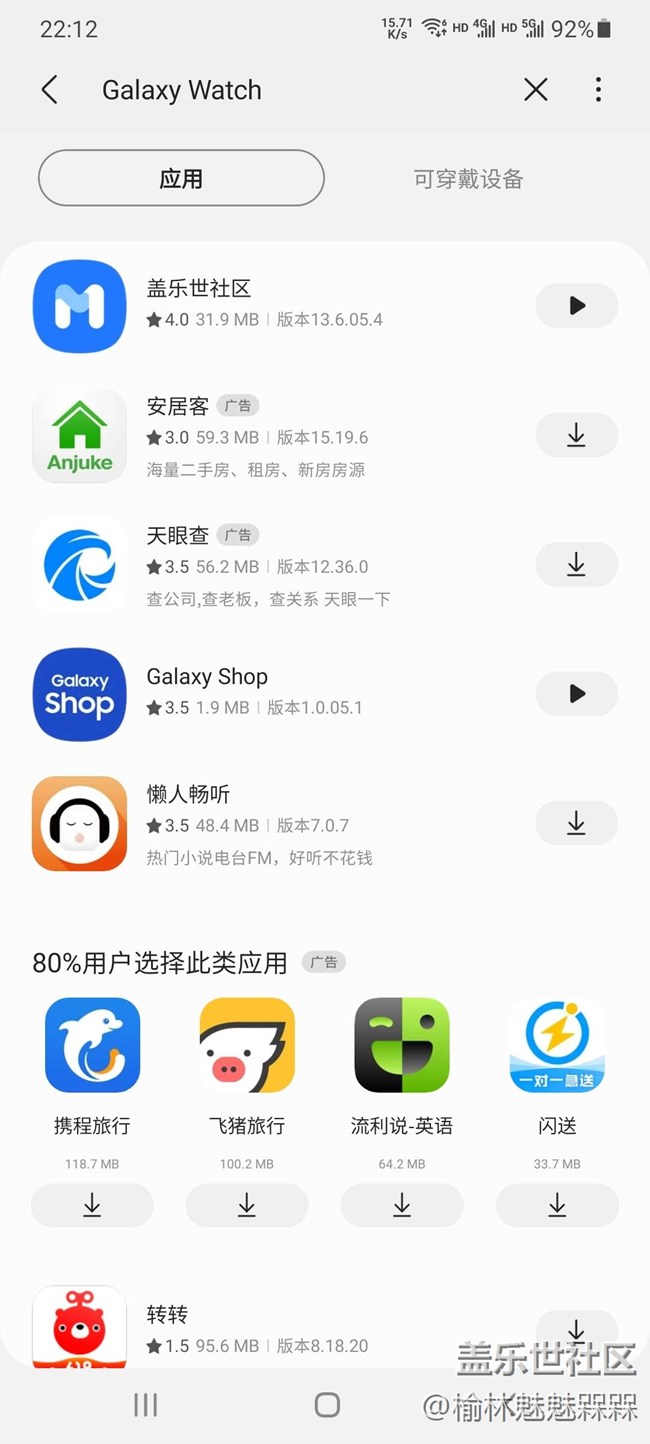Launch the 盖乐世社区 app

576,306
